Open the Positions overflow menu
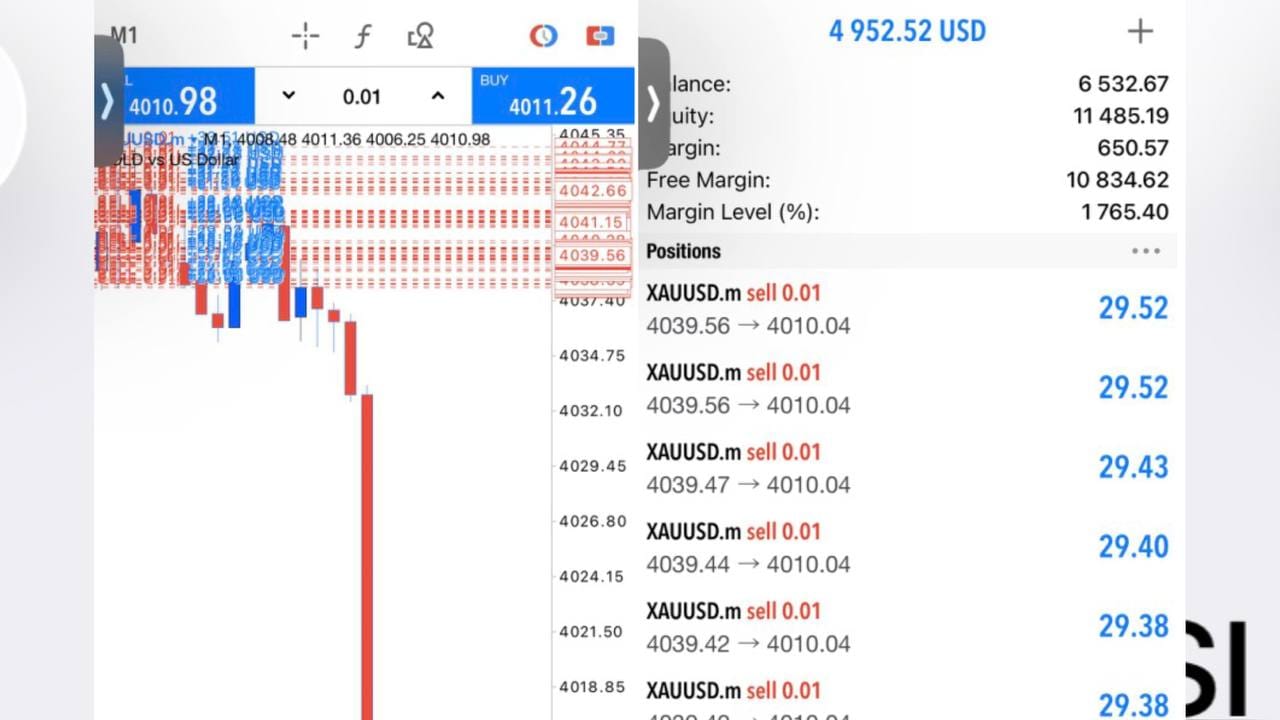The image size is (1280, 720). tap(1146, 251)
